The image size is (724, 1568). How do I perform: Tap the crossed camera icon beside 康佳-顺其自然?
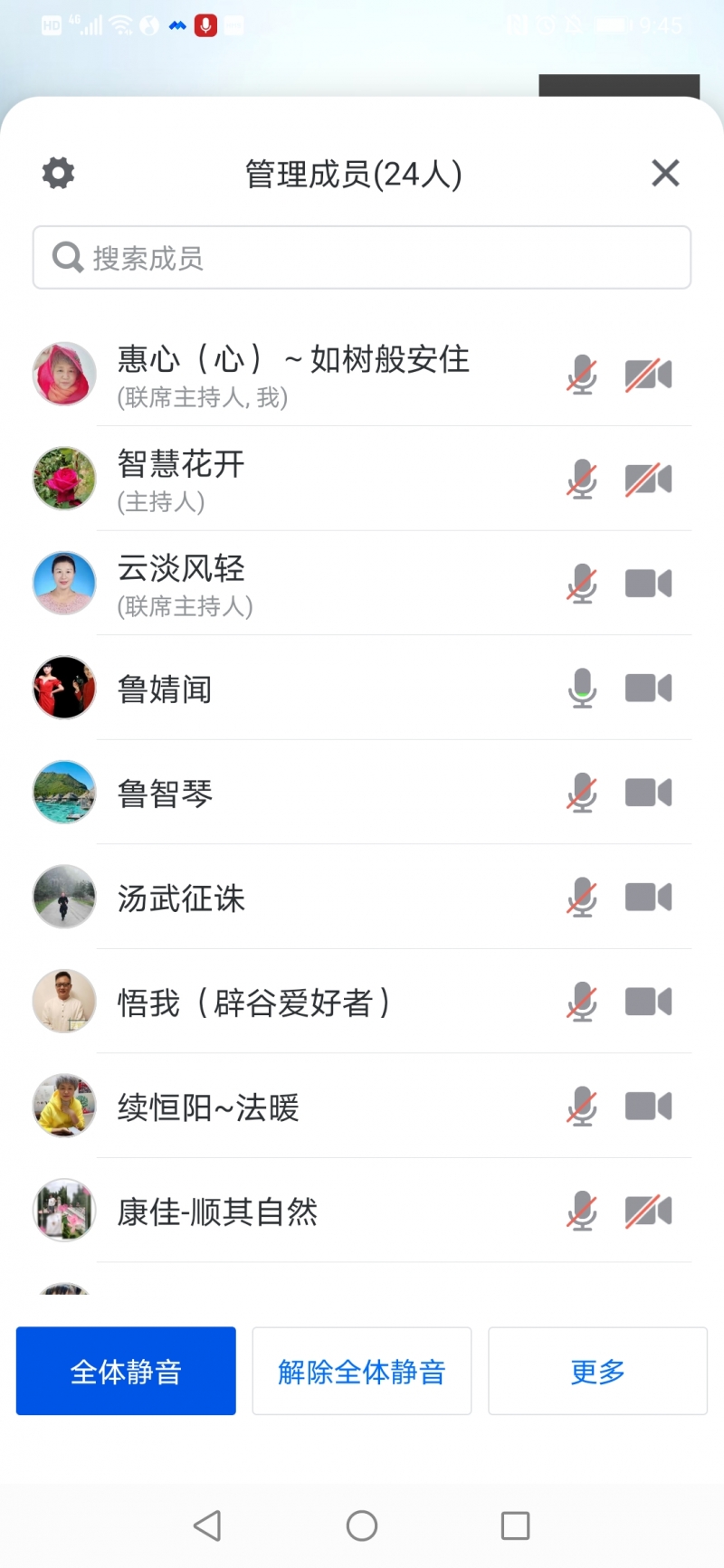coord(648,1211)
